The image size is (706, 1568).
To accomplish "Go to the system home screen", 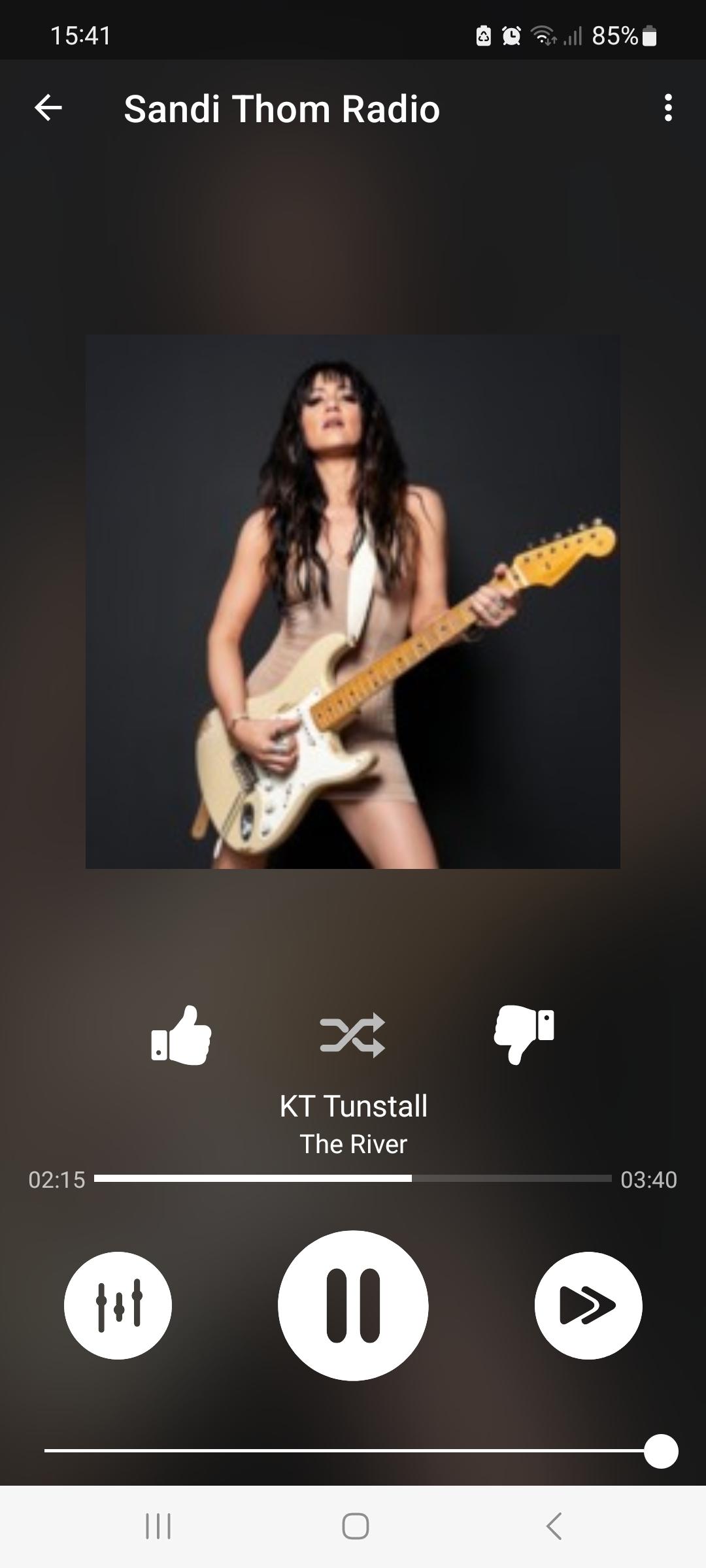I will [x=355, y=1527].
